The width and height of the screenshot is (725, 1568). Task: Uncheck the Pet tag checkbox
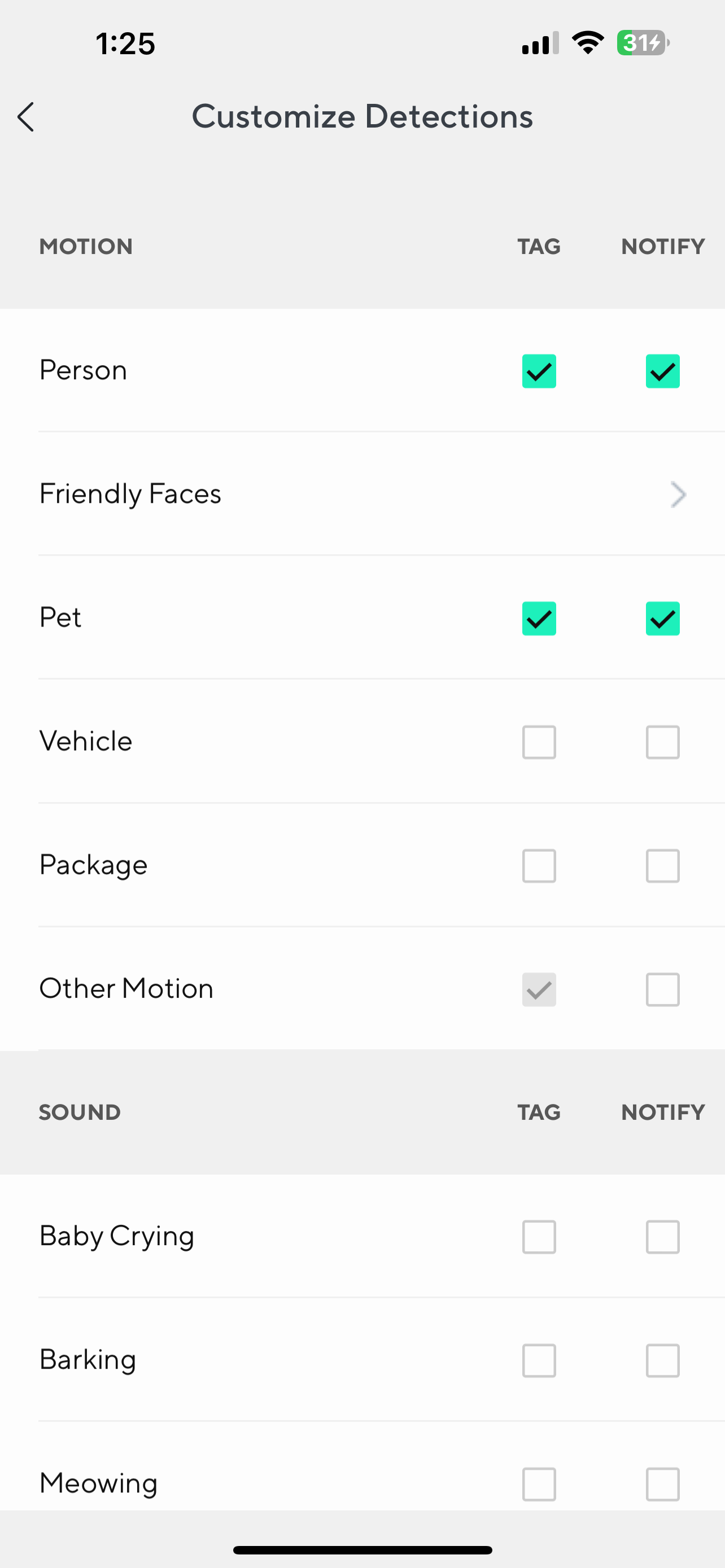[x=539, y=619]
